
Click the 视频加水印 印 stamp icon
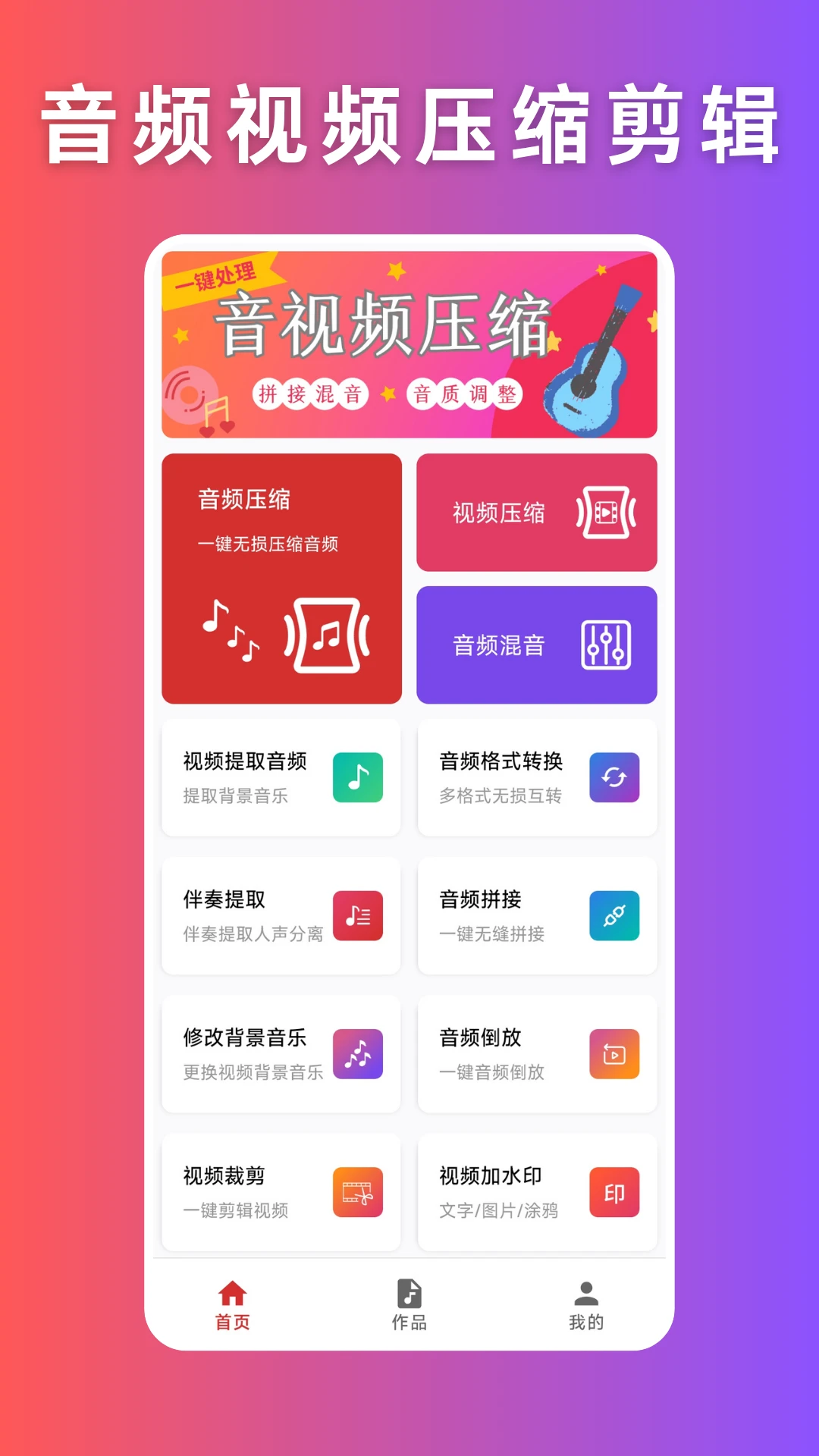click(x=613, y=1192)
